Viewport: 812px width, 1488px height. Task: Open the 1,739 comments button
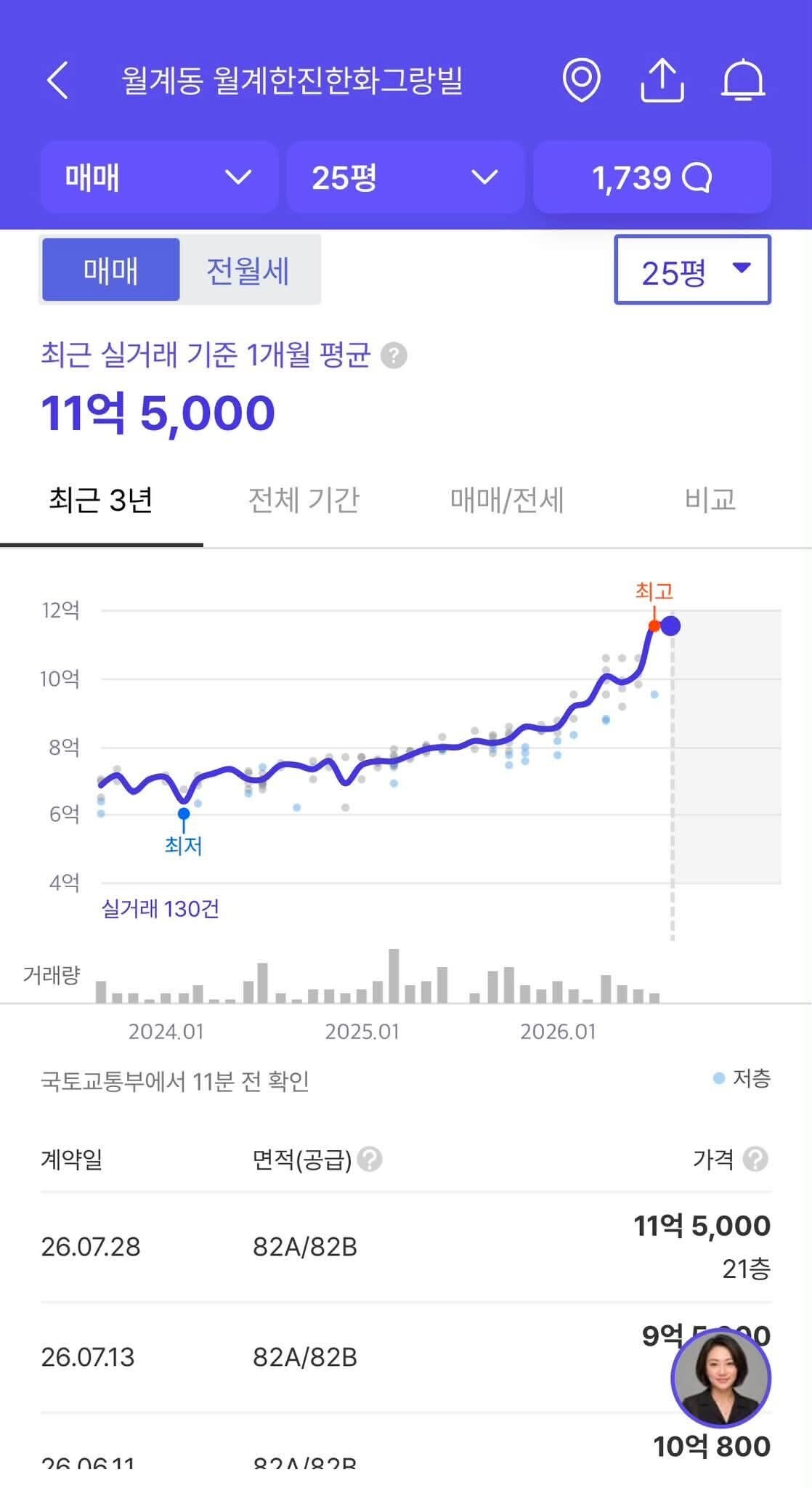click(651, 177)
